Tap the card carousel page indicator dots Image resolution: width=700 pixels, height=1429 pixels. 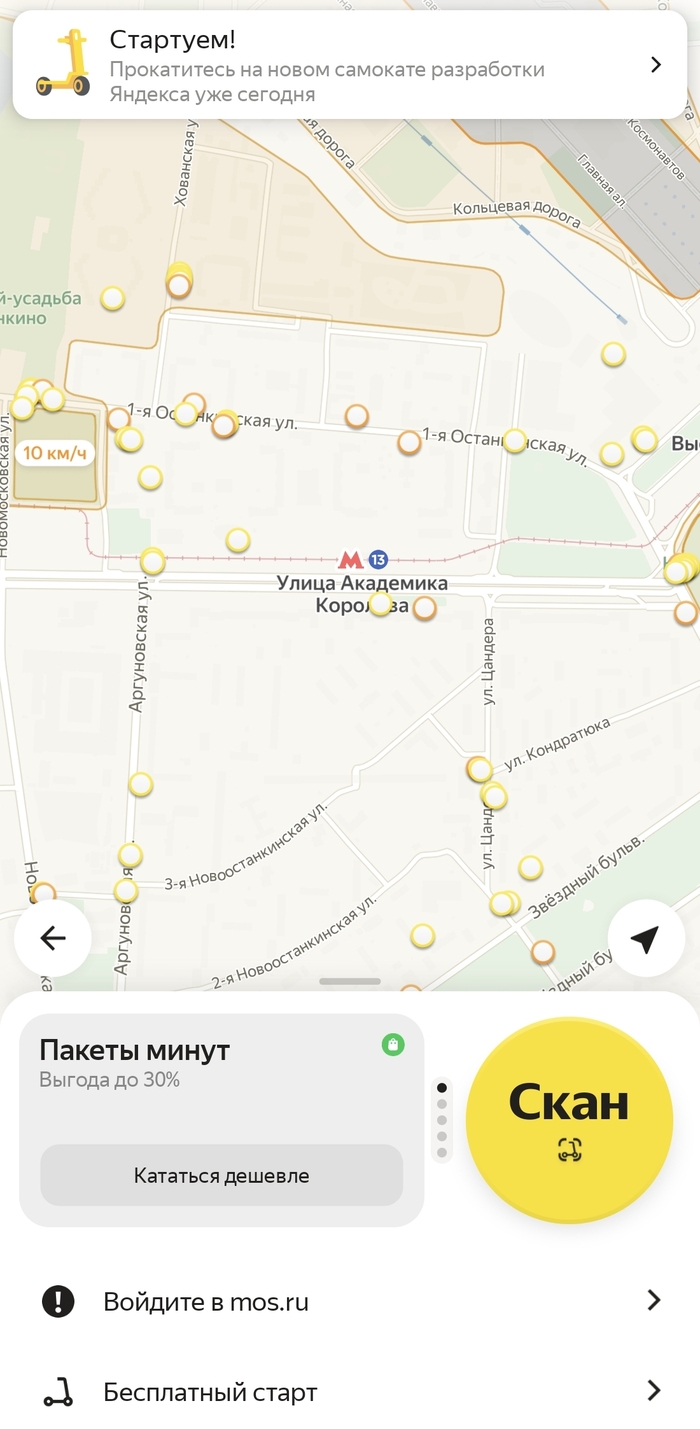442,1120
